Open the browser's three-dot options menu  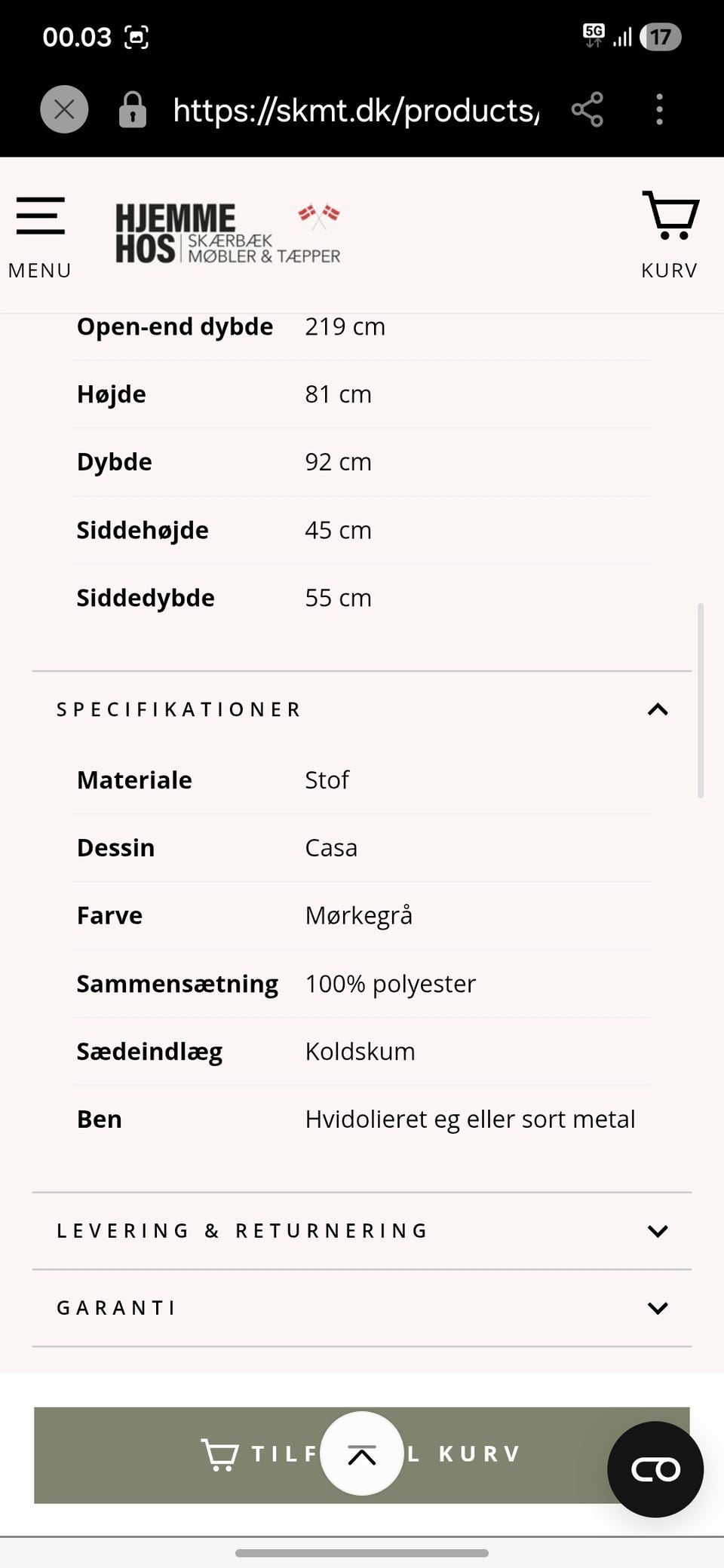click(x=658, y=109)
